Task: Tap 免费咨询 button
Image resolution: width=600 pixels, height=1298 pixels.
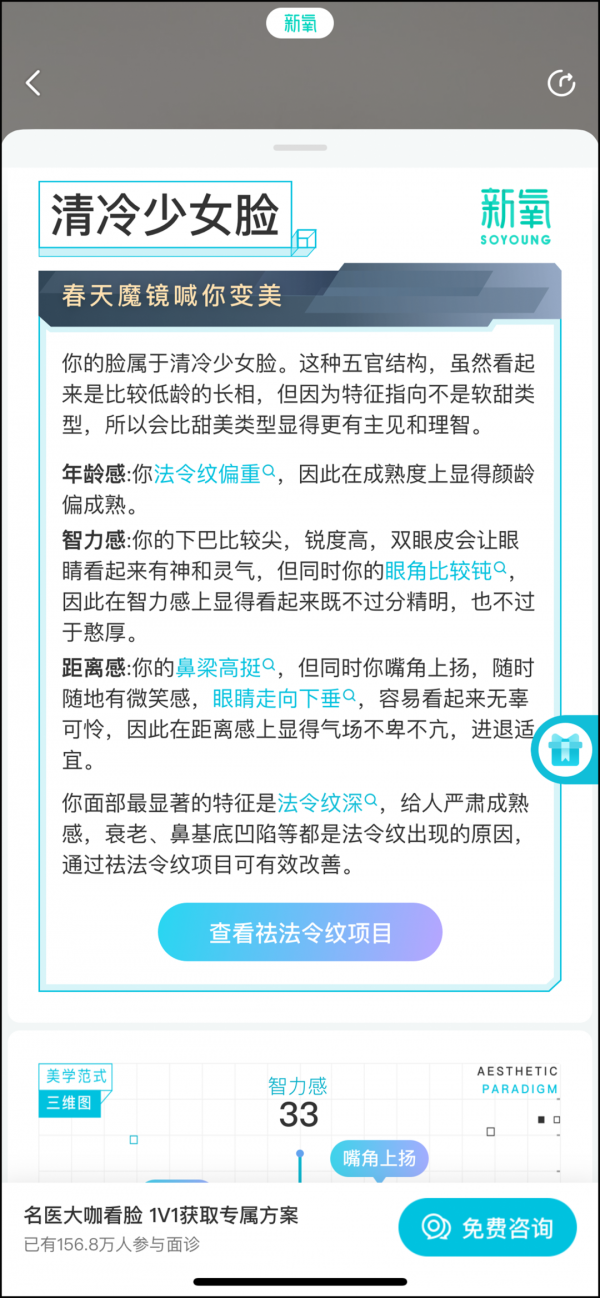Action: pyautogui.click(x=488, y=1228)
